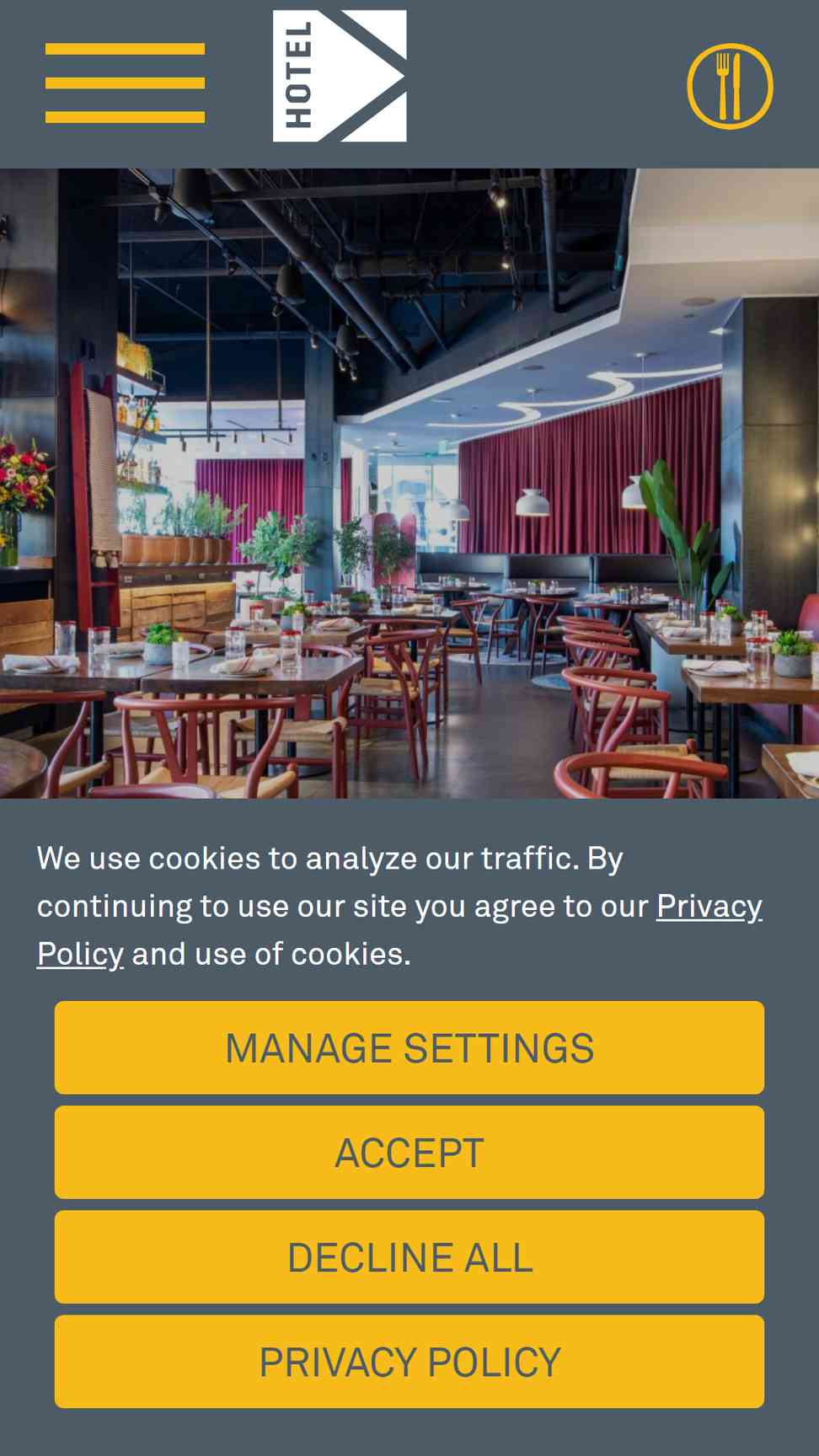Tap the hotel logo to go home

click(x=340, y=76)
